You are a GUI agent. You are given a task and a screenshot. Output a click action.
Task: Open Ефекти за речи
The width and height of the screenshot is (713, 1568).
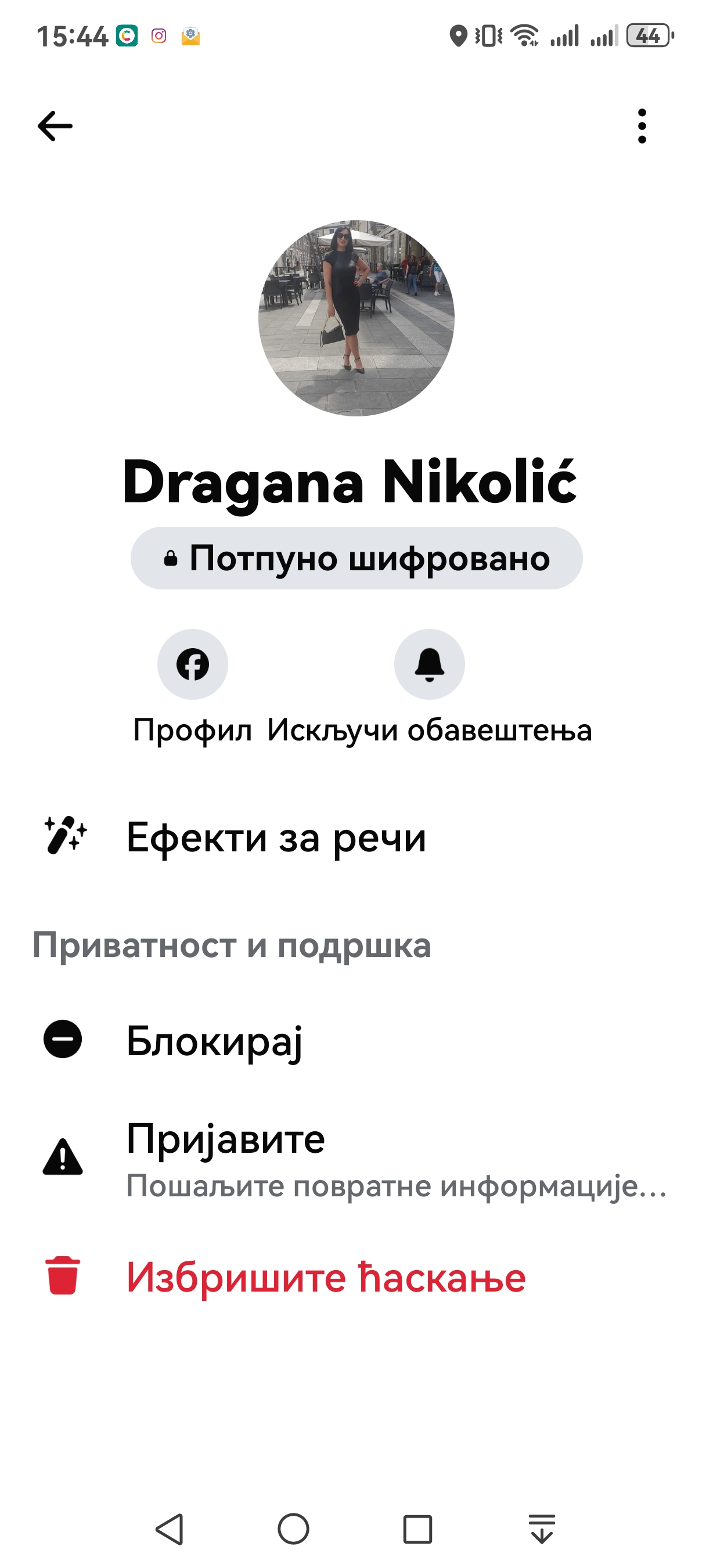(x=276, y=837)
